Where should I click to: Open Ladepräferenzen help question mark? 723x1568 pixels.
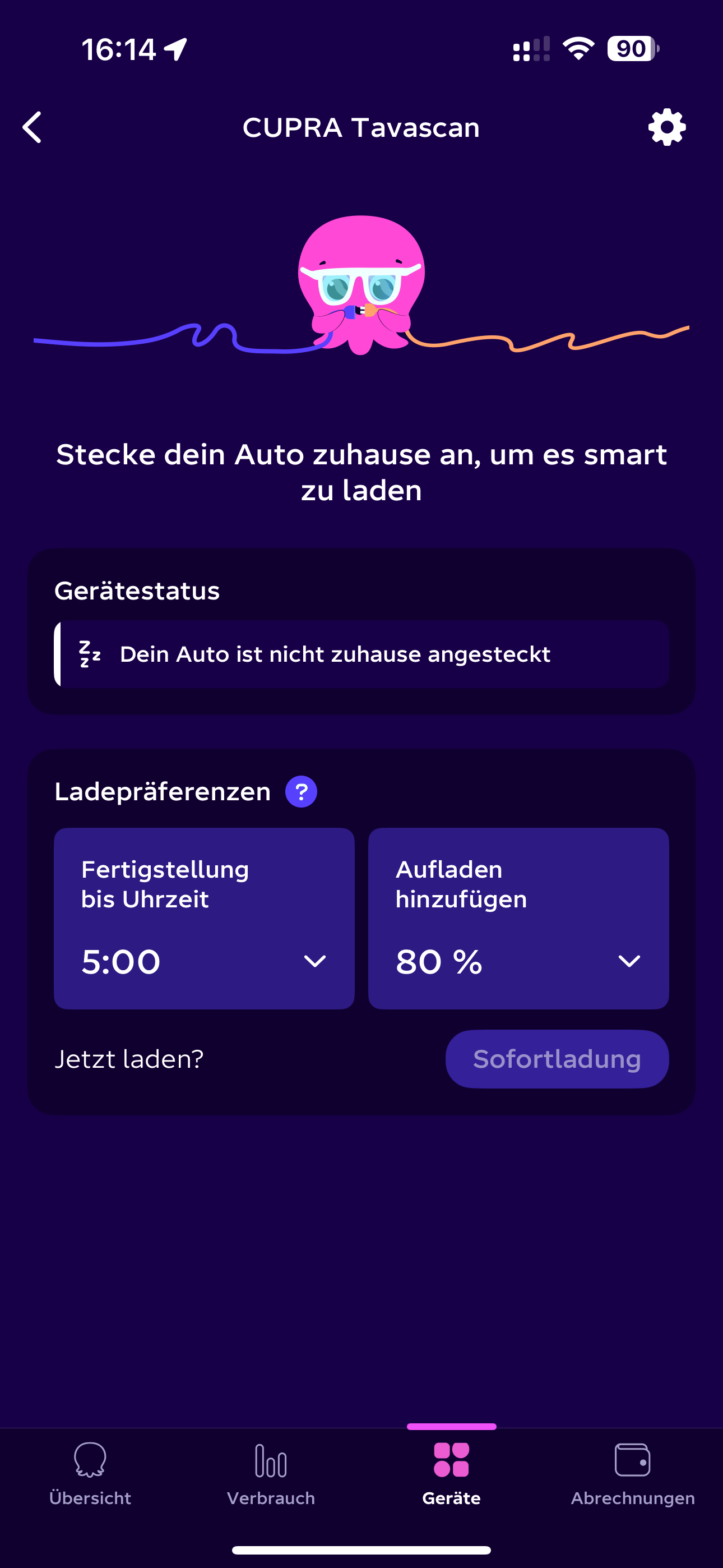302,791
